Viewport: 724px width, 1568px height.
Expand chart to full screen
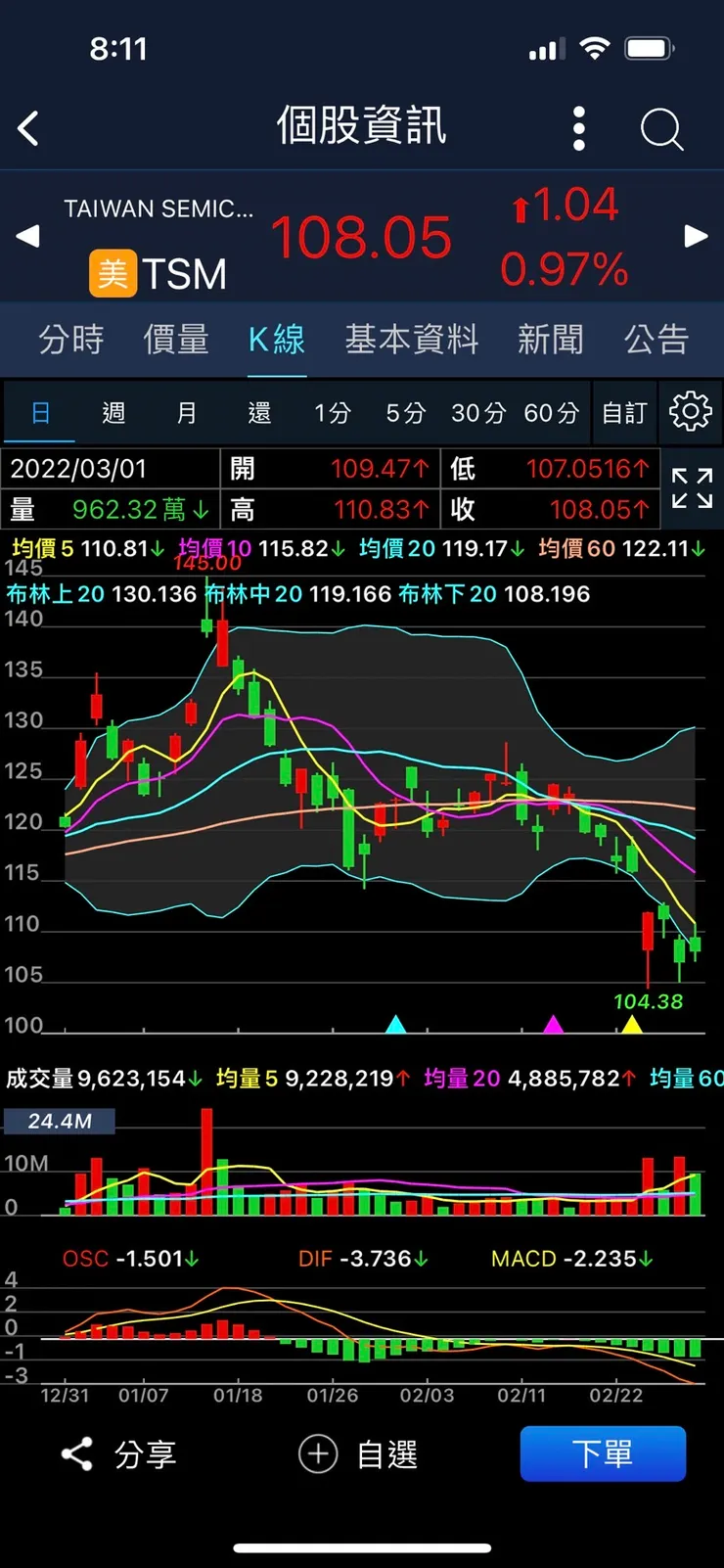tap(692, 487)
